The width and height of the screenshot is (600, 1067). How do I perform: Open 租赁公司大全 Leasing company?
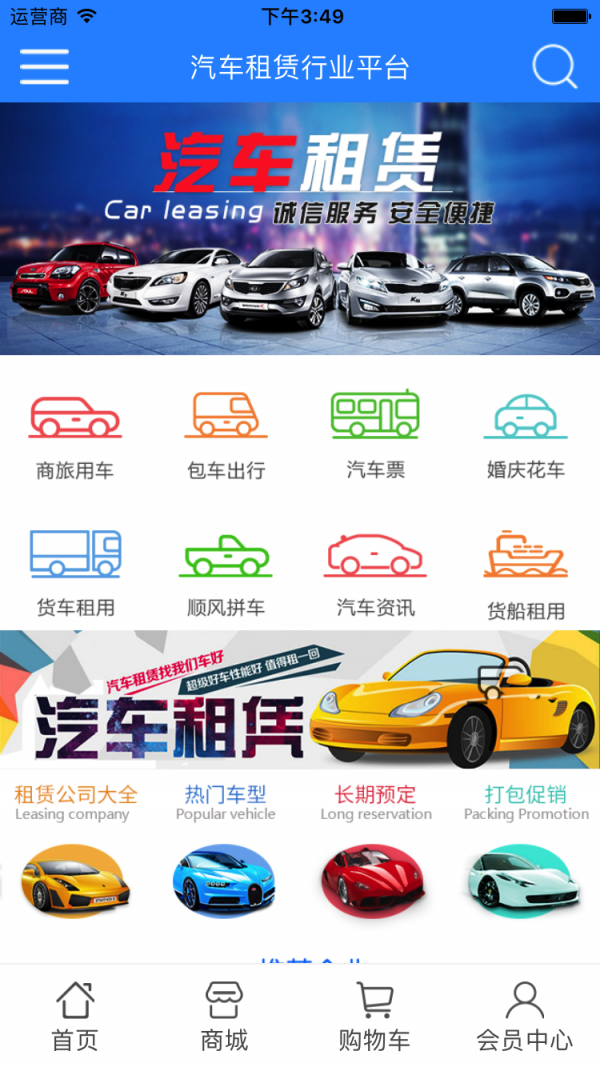75,850
